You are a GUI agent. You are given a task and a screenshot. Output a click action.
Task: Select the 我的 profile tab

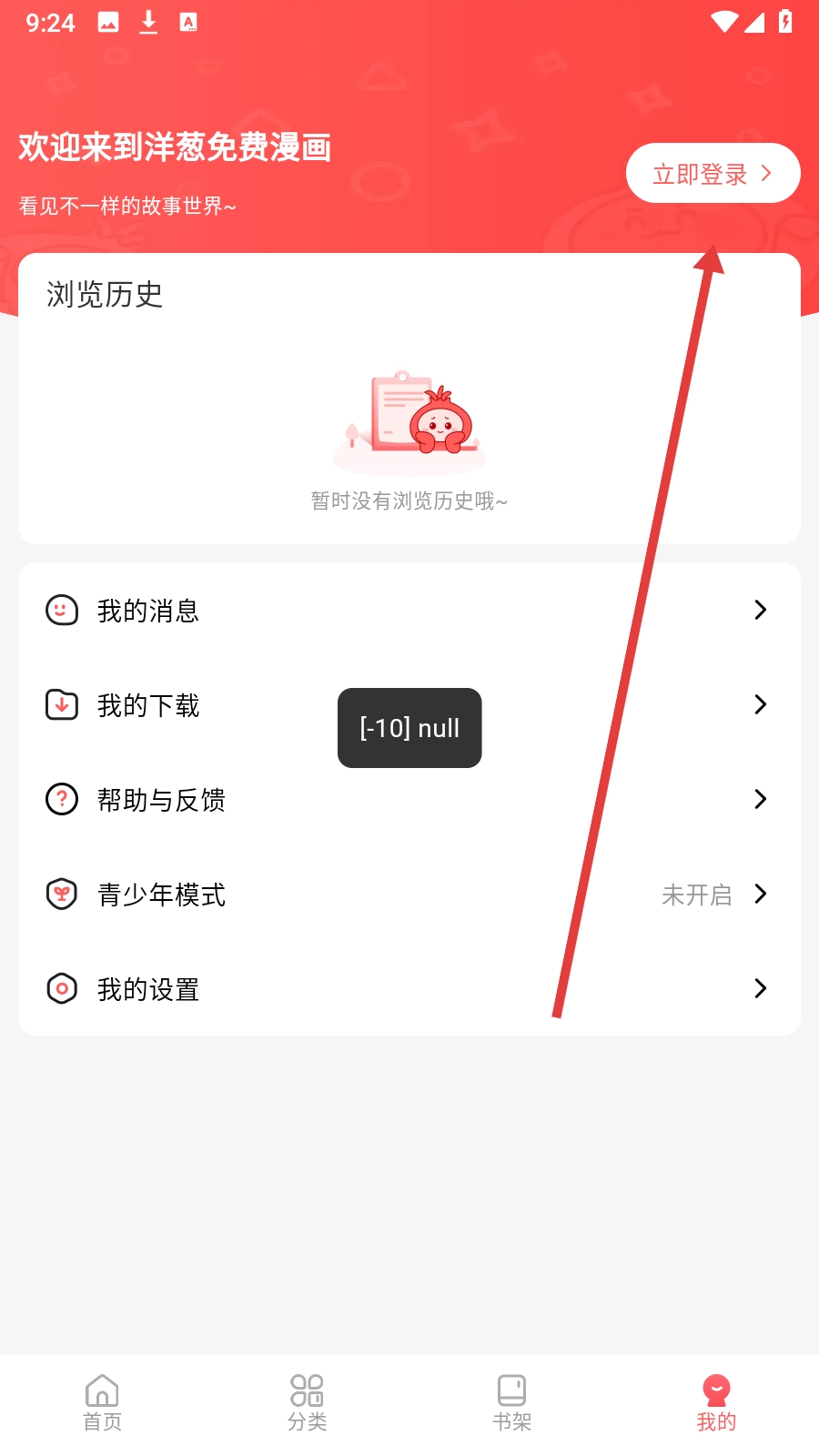[716, 1401]
